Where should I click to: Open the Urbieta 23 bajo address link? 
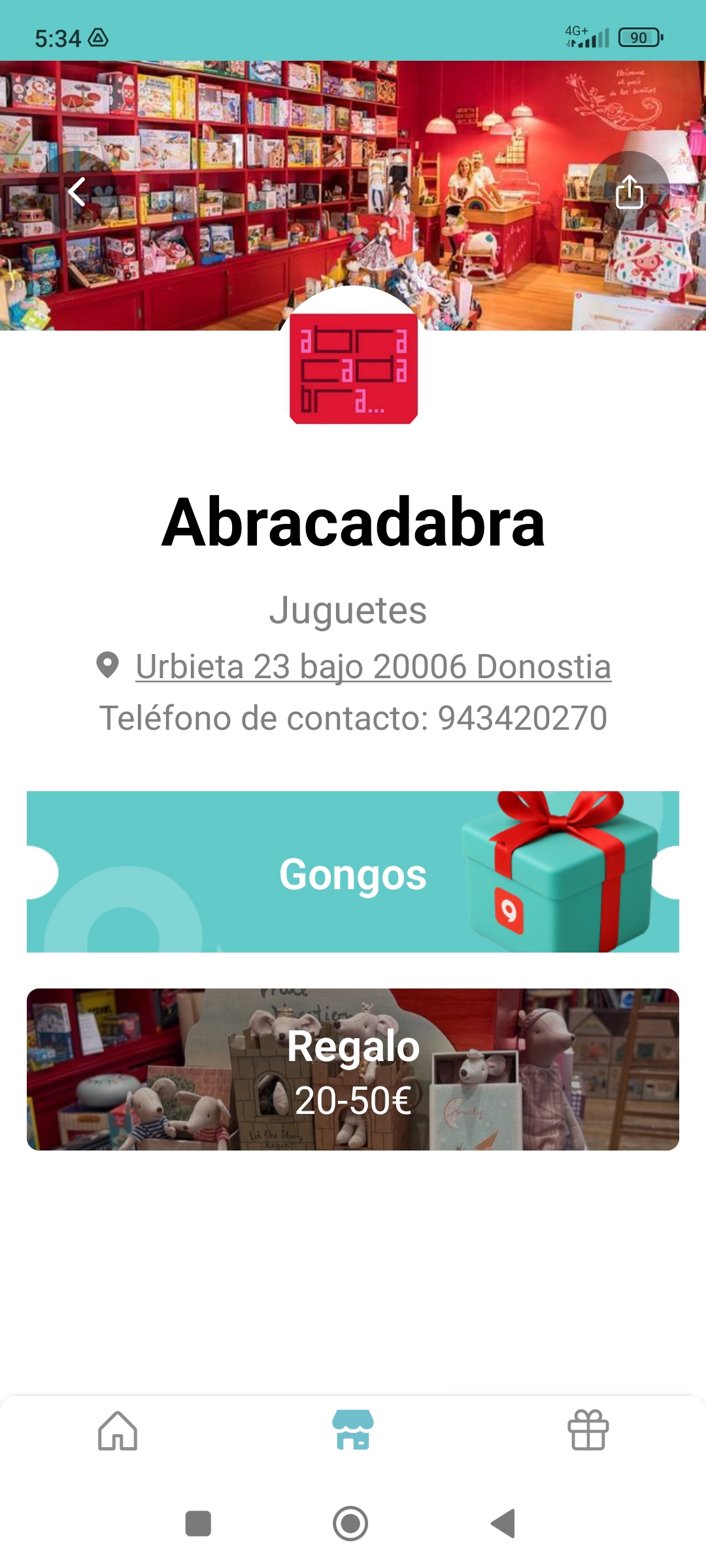[x=373, y=667]
